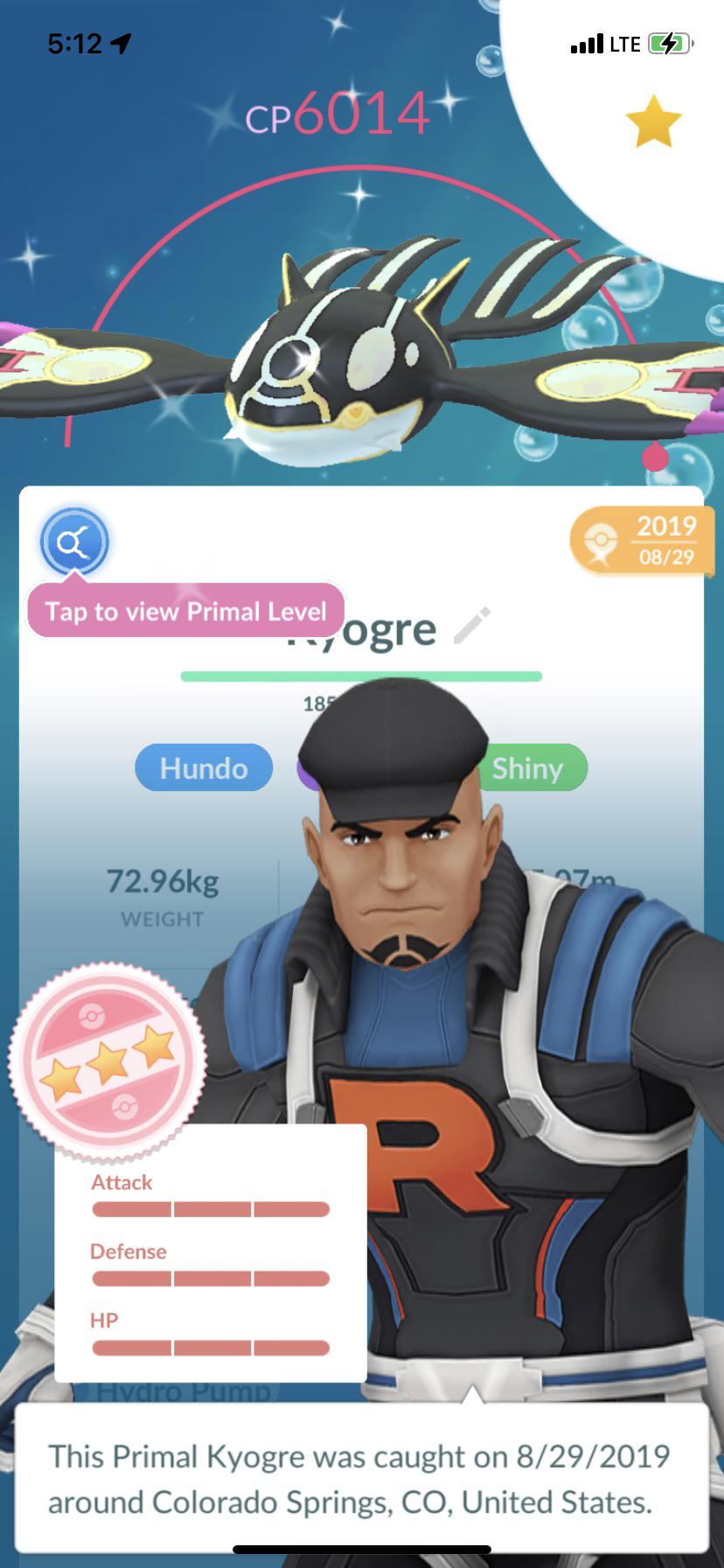Edit the Kyogre nickname pencil

472,626
